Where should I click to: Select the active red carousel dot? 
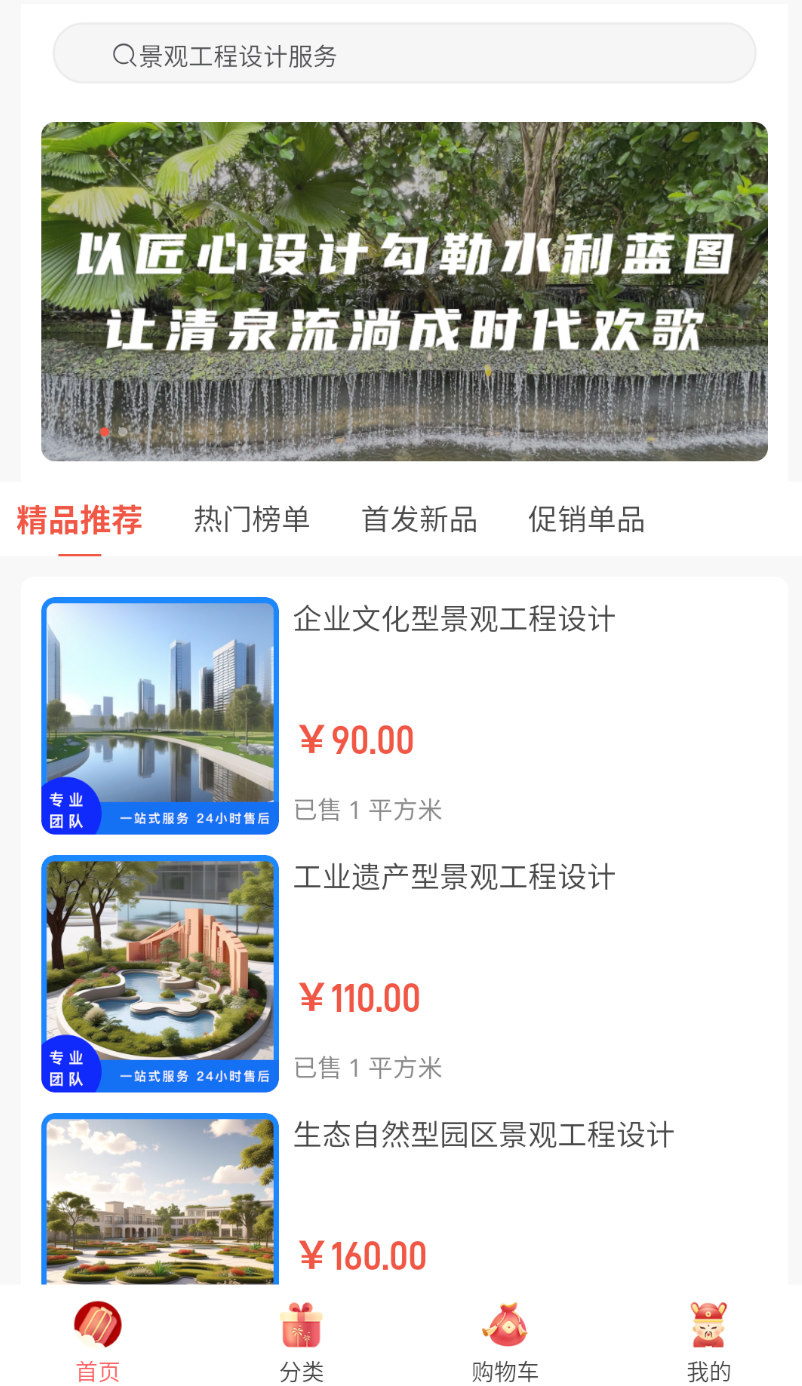(x=103, y=433)
